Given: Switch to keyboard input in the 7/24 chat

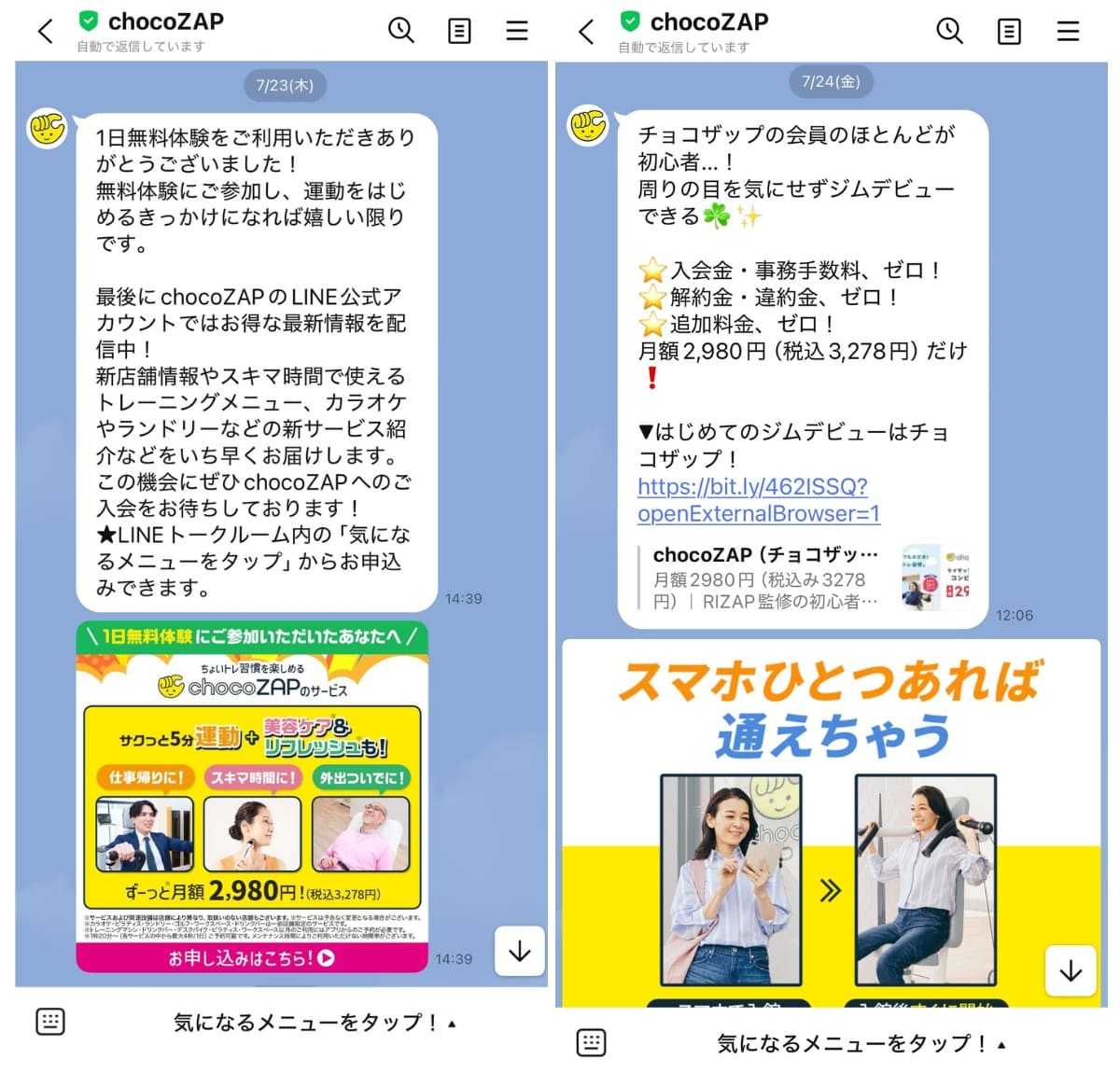Looking at the screenshot, I should tap(591, 1042).
